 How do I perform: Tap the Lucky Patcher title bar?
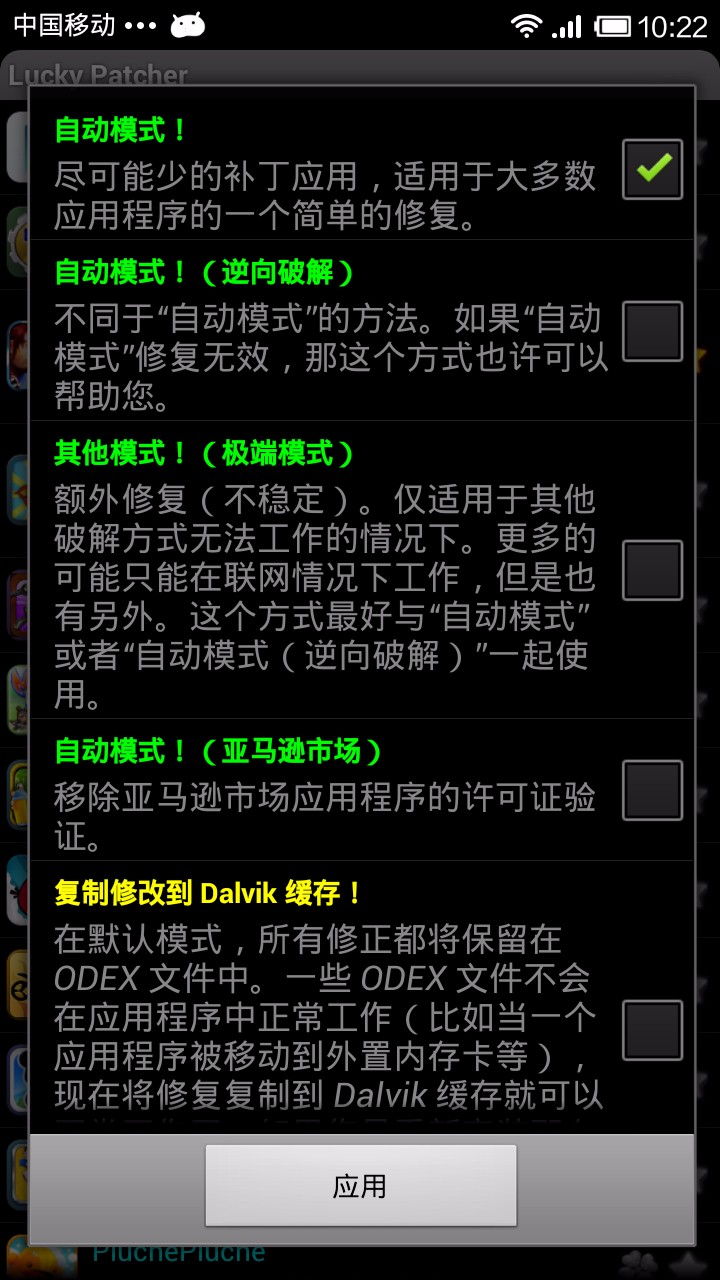[x=100, y=75]
